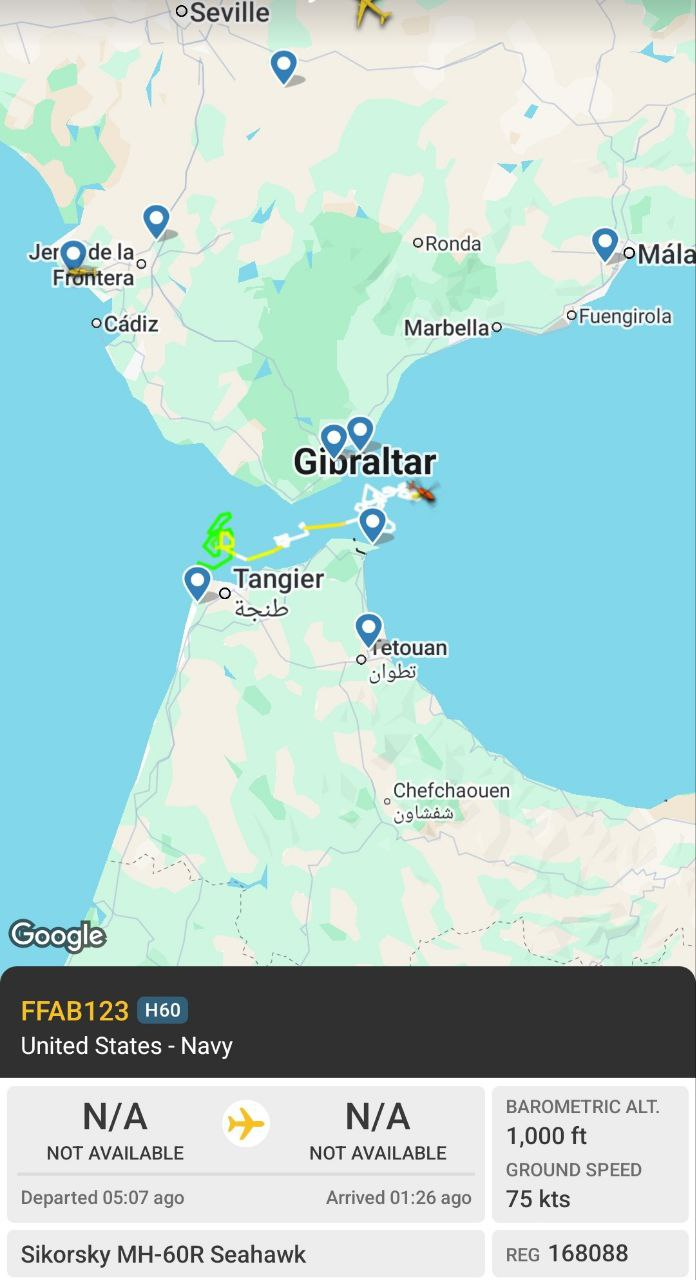Open the N/A departure and arrival route card

click(245, 1152)
